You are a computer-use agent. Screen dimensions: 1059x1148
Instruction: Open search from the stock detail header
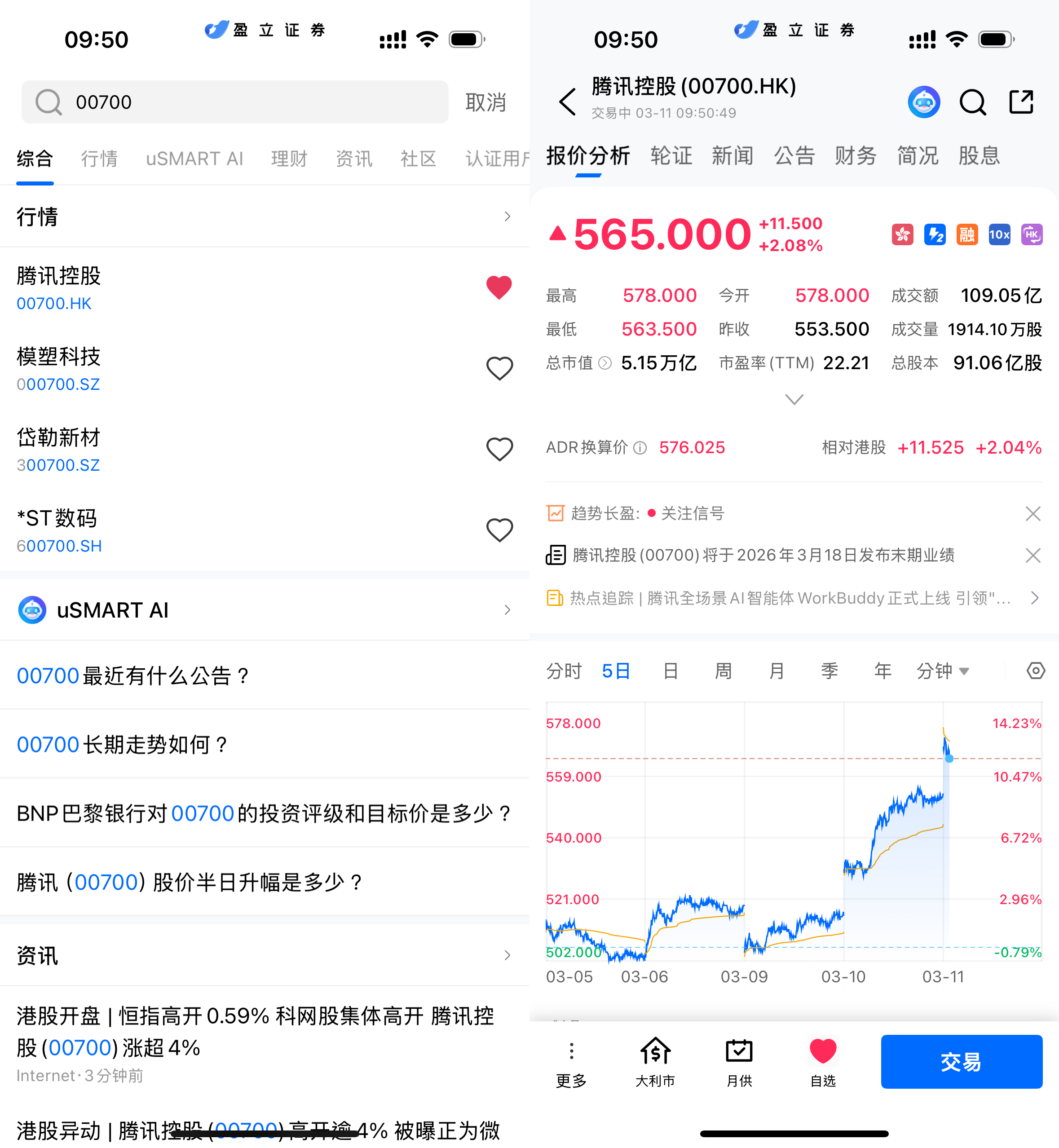click(972, 102)
